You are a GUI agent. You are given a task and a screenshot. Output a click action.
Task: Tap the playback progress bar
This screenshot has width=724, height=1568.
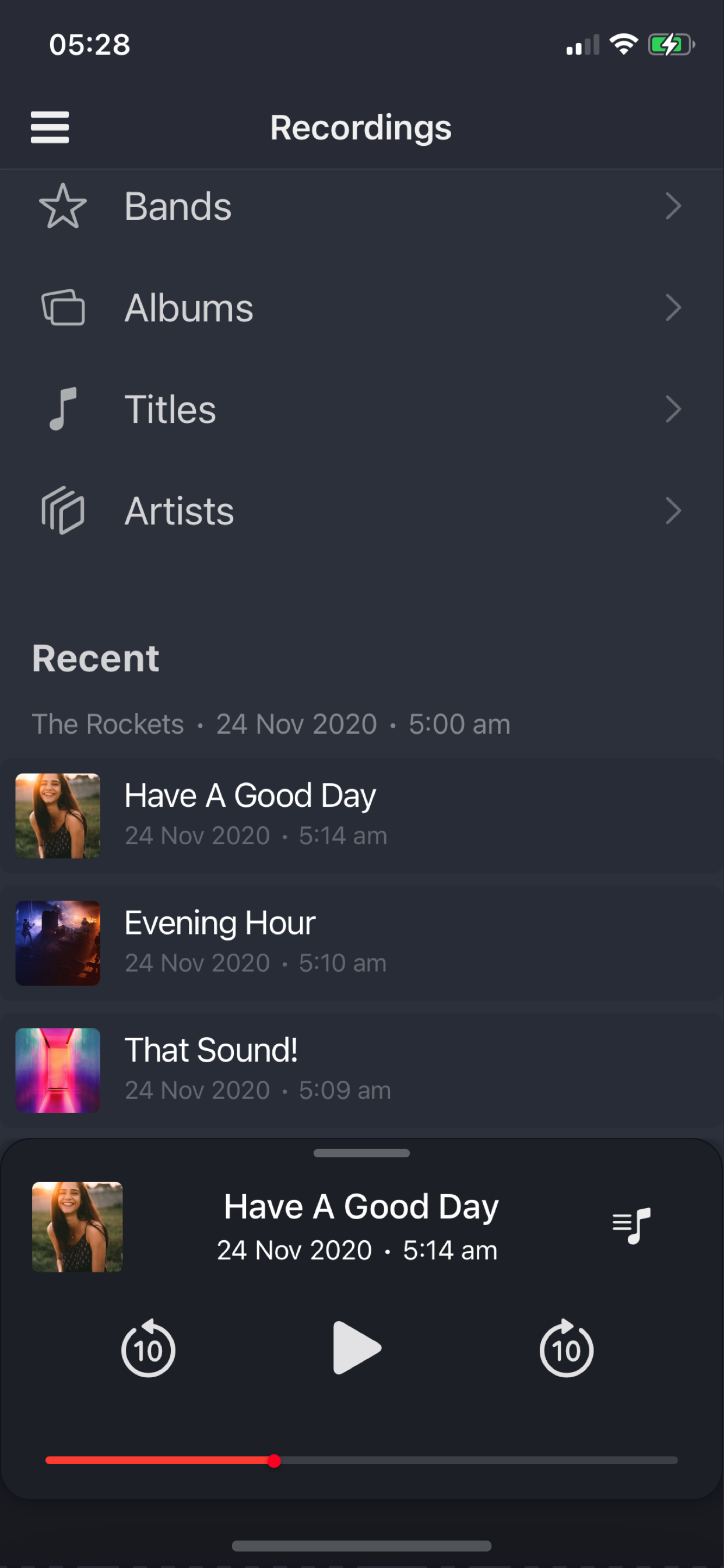point(361,1460)
